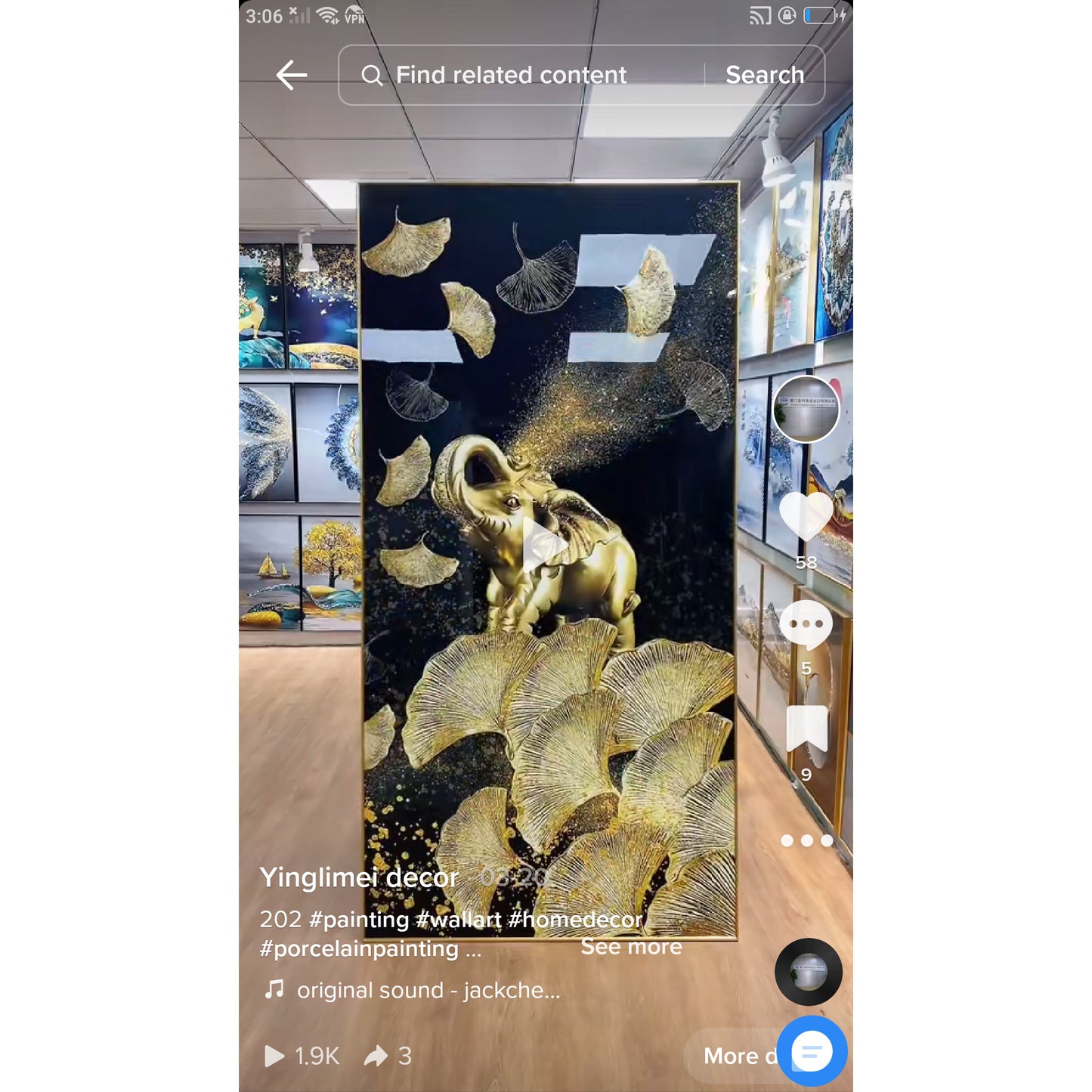Viewport: 1092px width, 1092px height.
Task: Open Yinglimei decor's profile name
Action: [360, 877]
